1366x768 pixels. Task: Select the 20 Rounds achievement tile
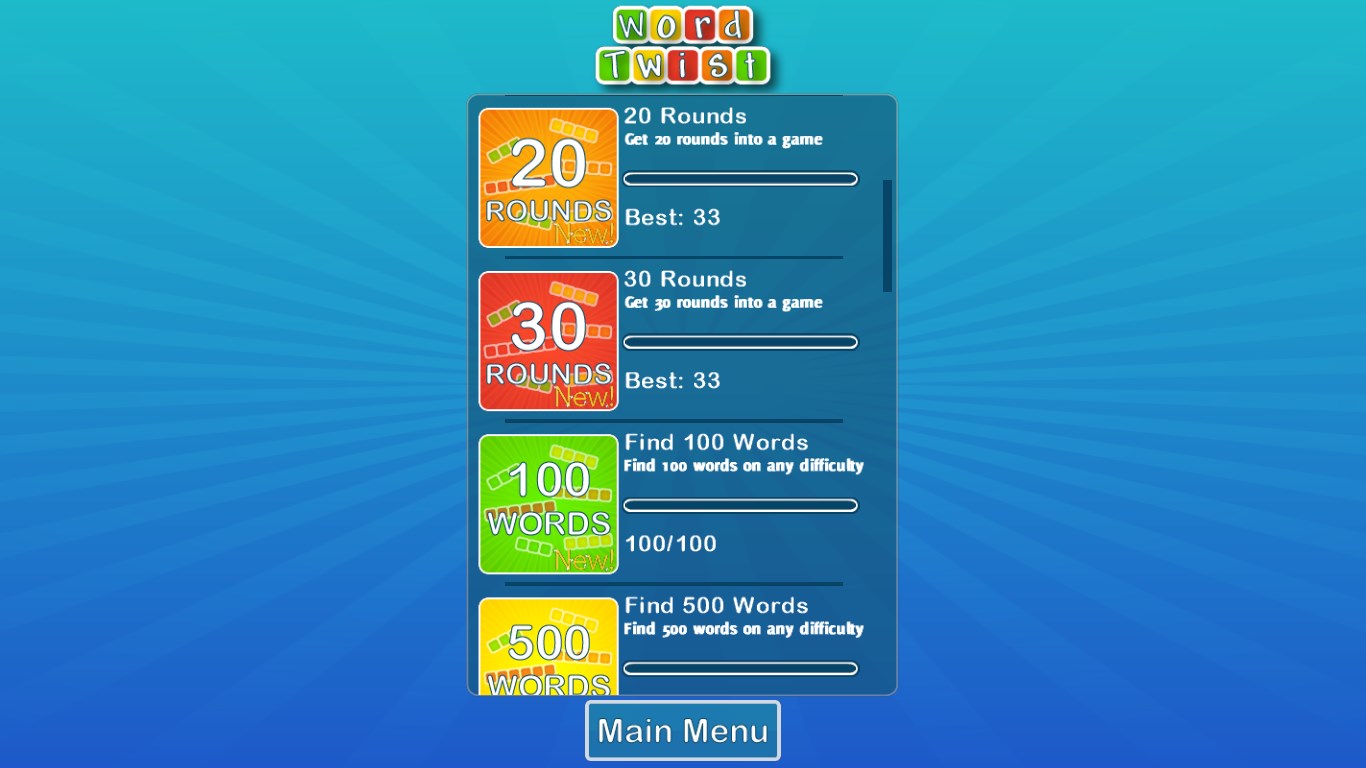[548, 178]
